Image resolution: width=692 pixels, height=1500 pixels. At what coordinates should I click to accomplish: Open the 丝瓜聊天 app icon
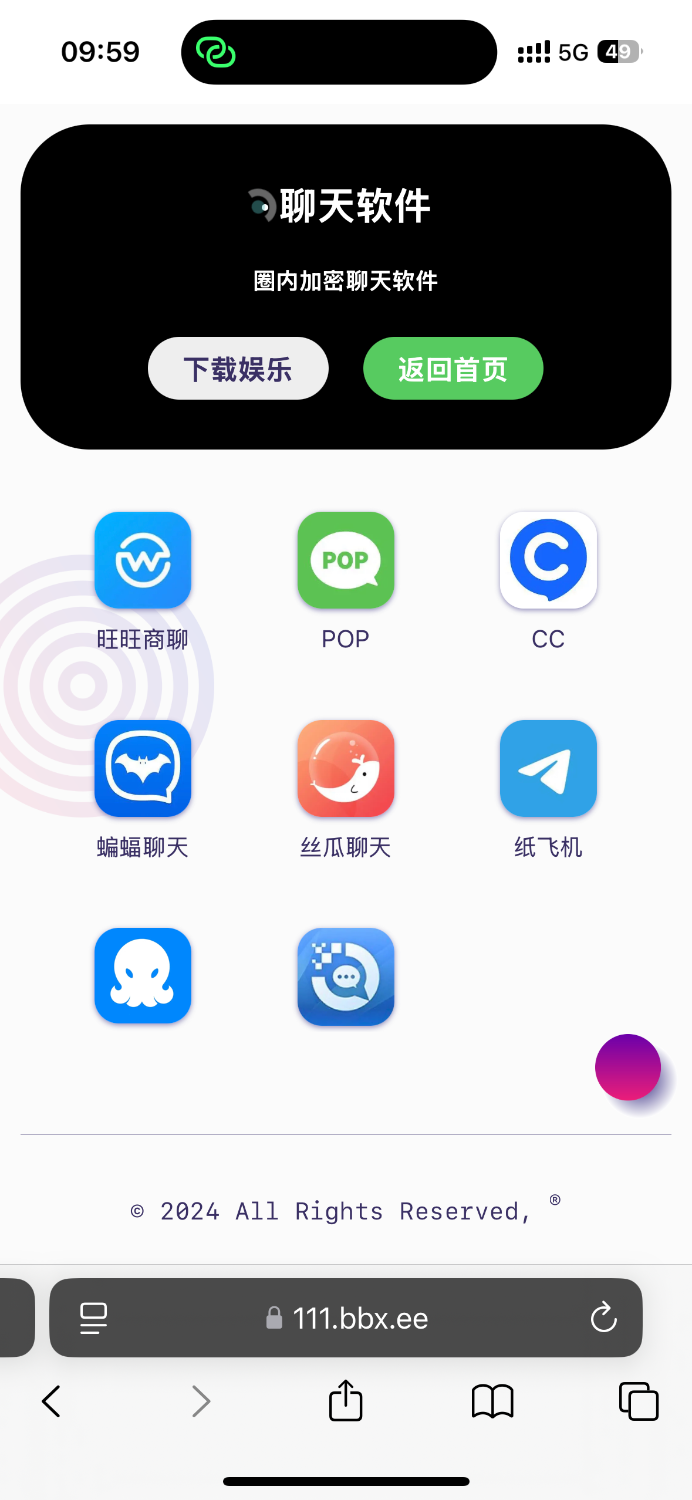(346, 769)
